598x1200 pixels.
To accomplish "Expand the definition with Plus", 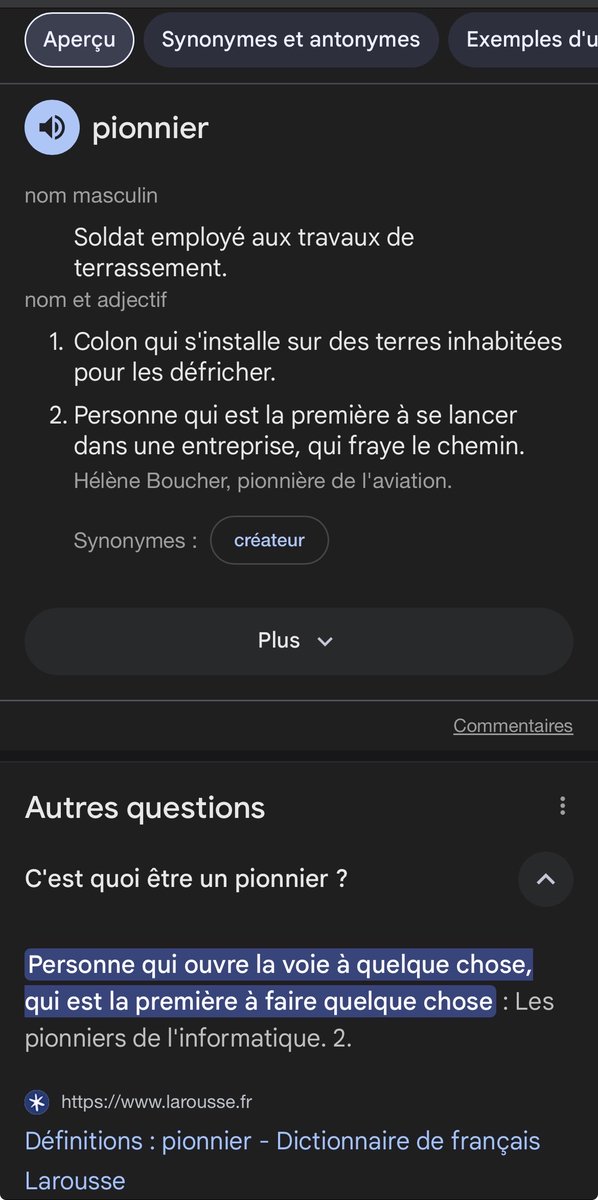I will (x=298, y=641).
